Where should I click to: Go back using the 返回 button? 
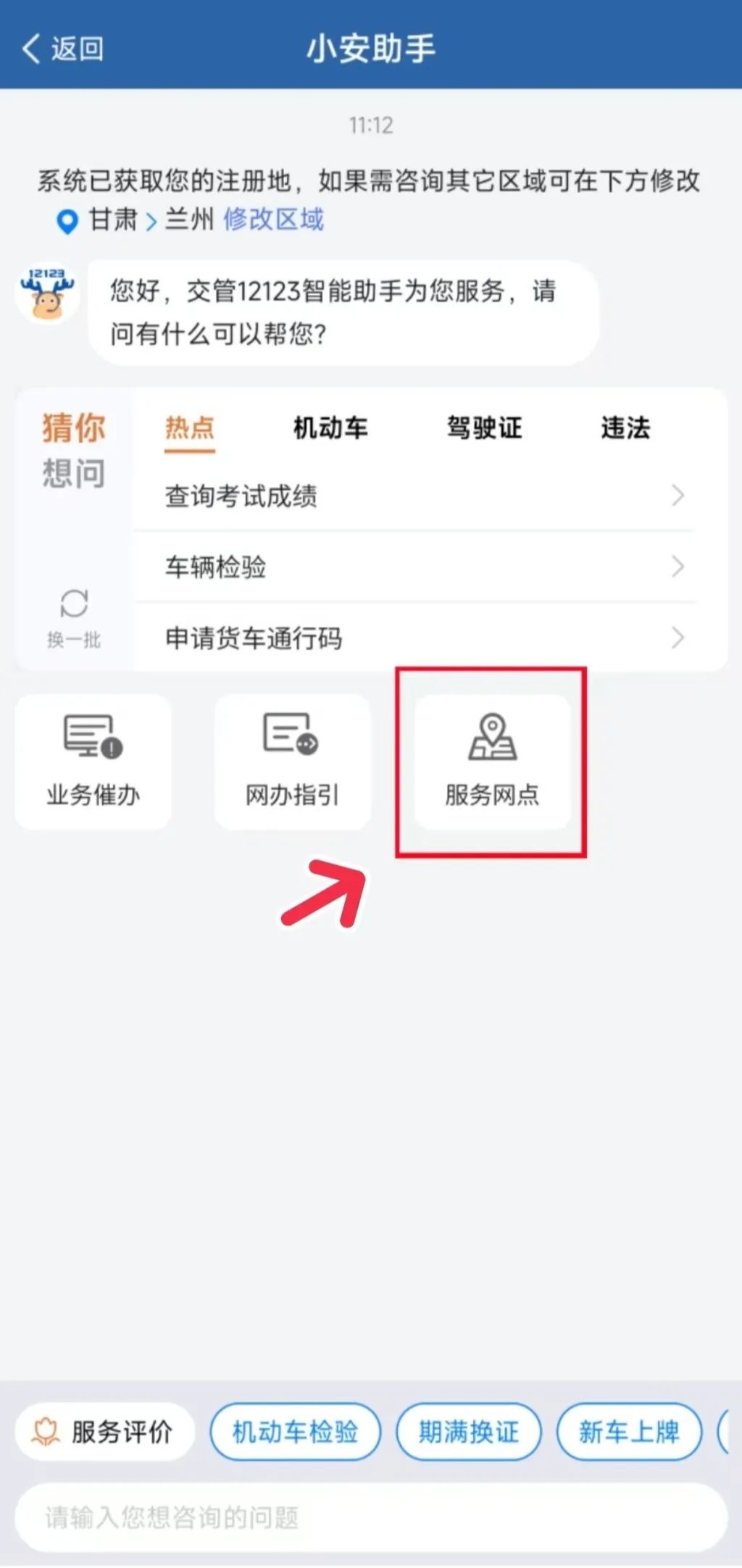(62, 49)
